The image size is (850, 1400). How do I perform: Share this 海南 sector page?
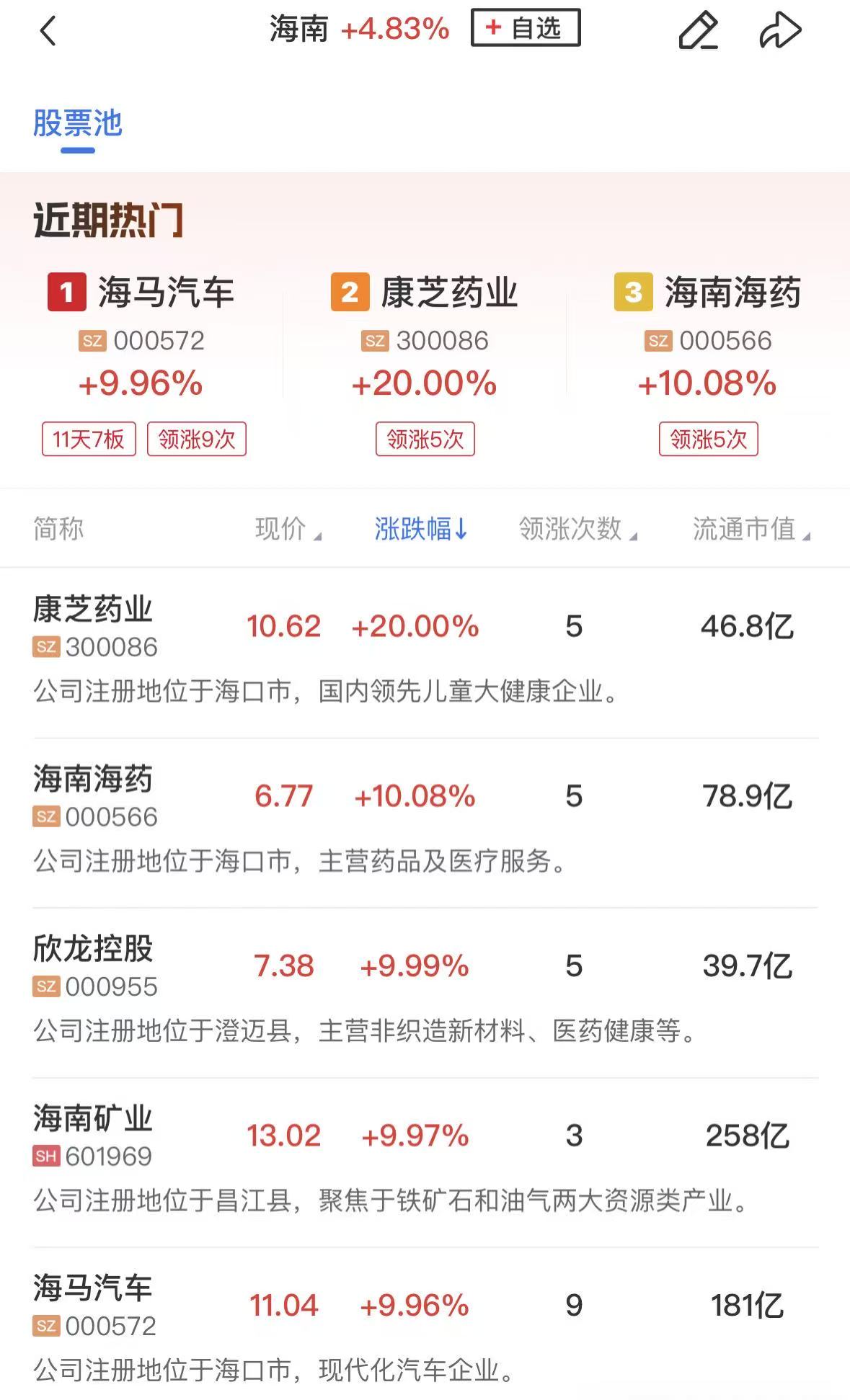780,31
